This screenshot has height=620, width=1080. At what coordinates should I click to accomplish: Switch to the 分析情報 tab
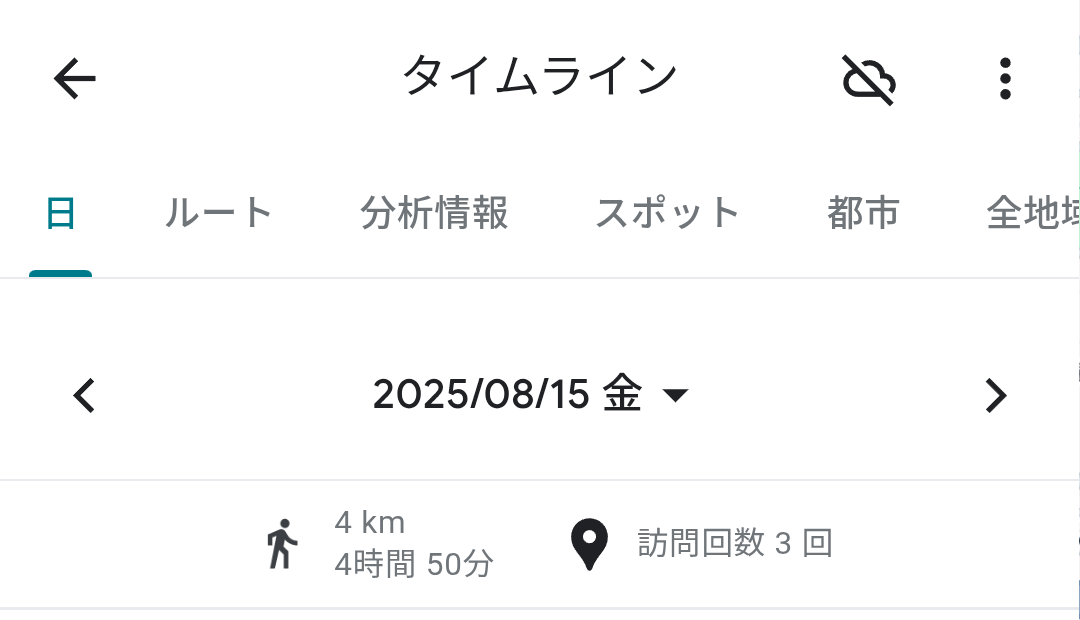tap(434, 213)
